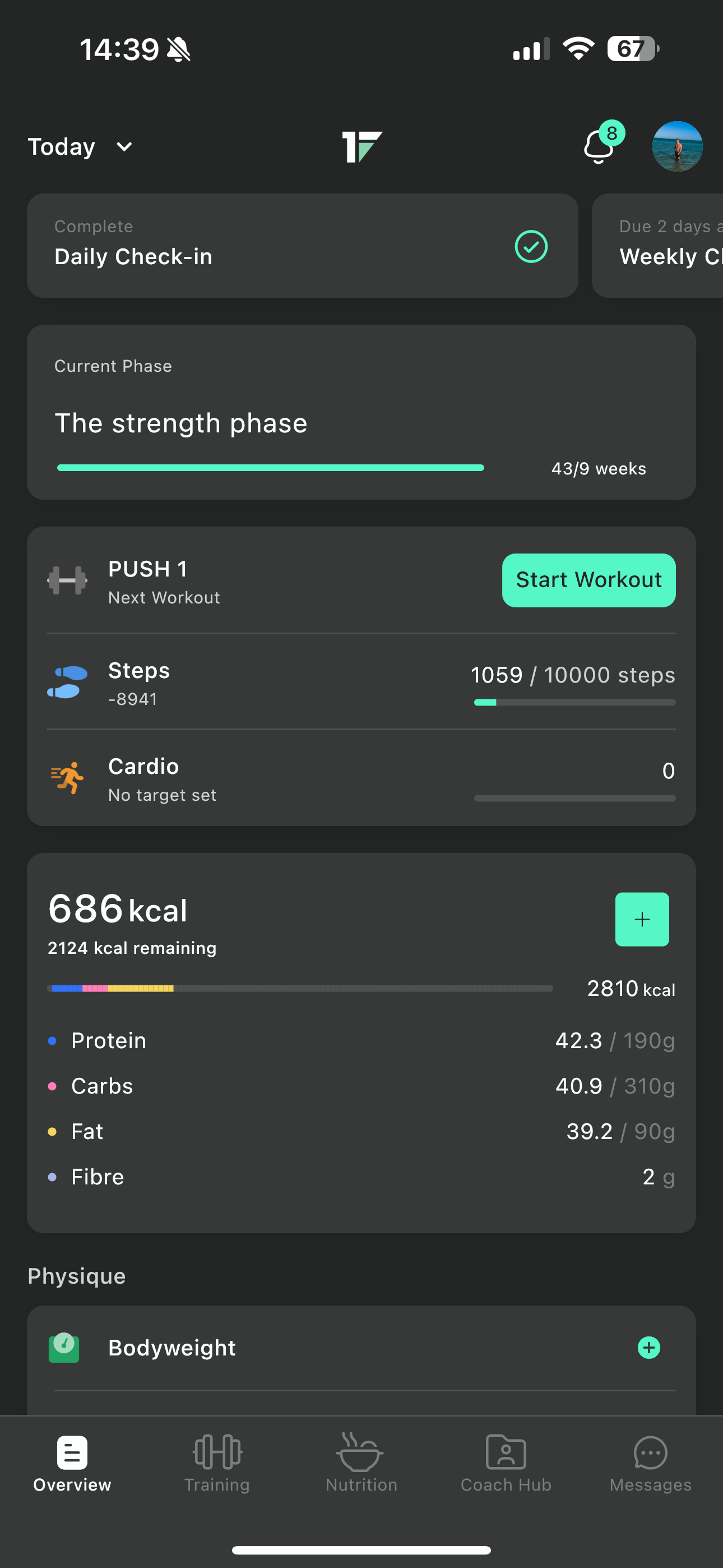Add a Bodyweight entry
This screenshot has height=1568, width=723.
(649, 1348)
